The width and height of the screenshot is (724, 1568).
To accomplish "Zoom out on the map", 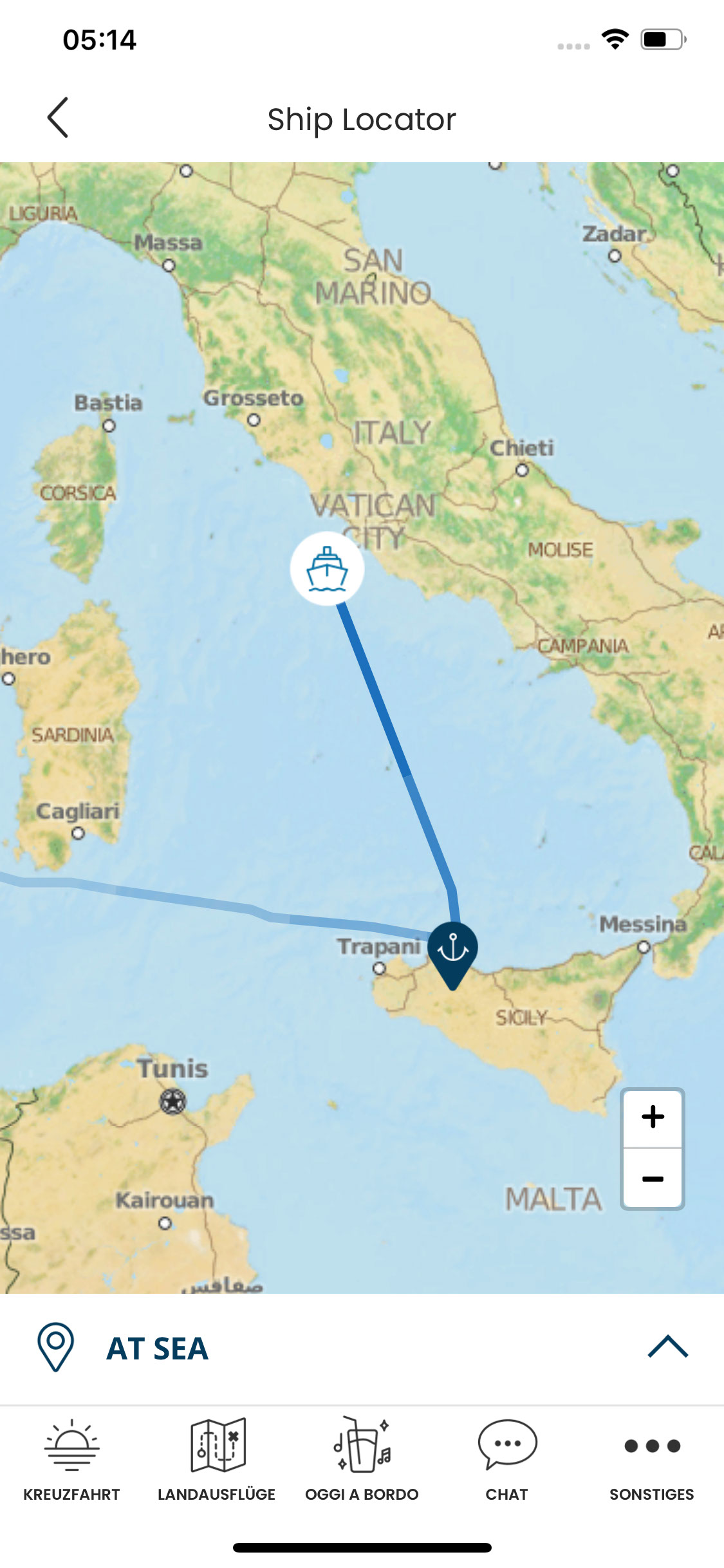I will [x=653, y=1179].
